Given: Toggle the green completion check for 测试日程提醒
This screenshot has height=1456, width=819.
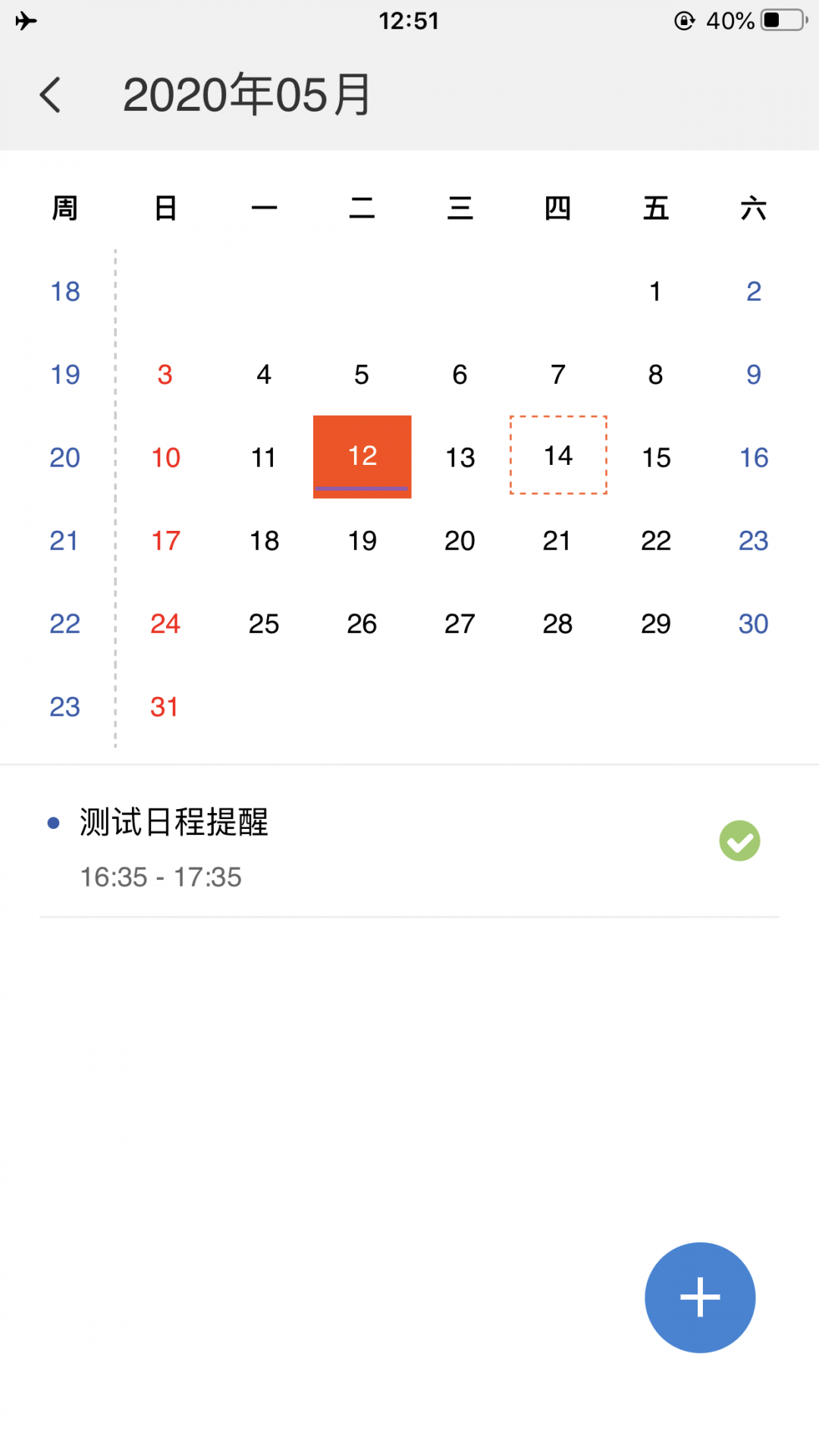Looking at the screenshot, I should coord(739,841).
